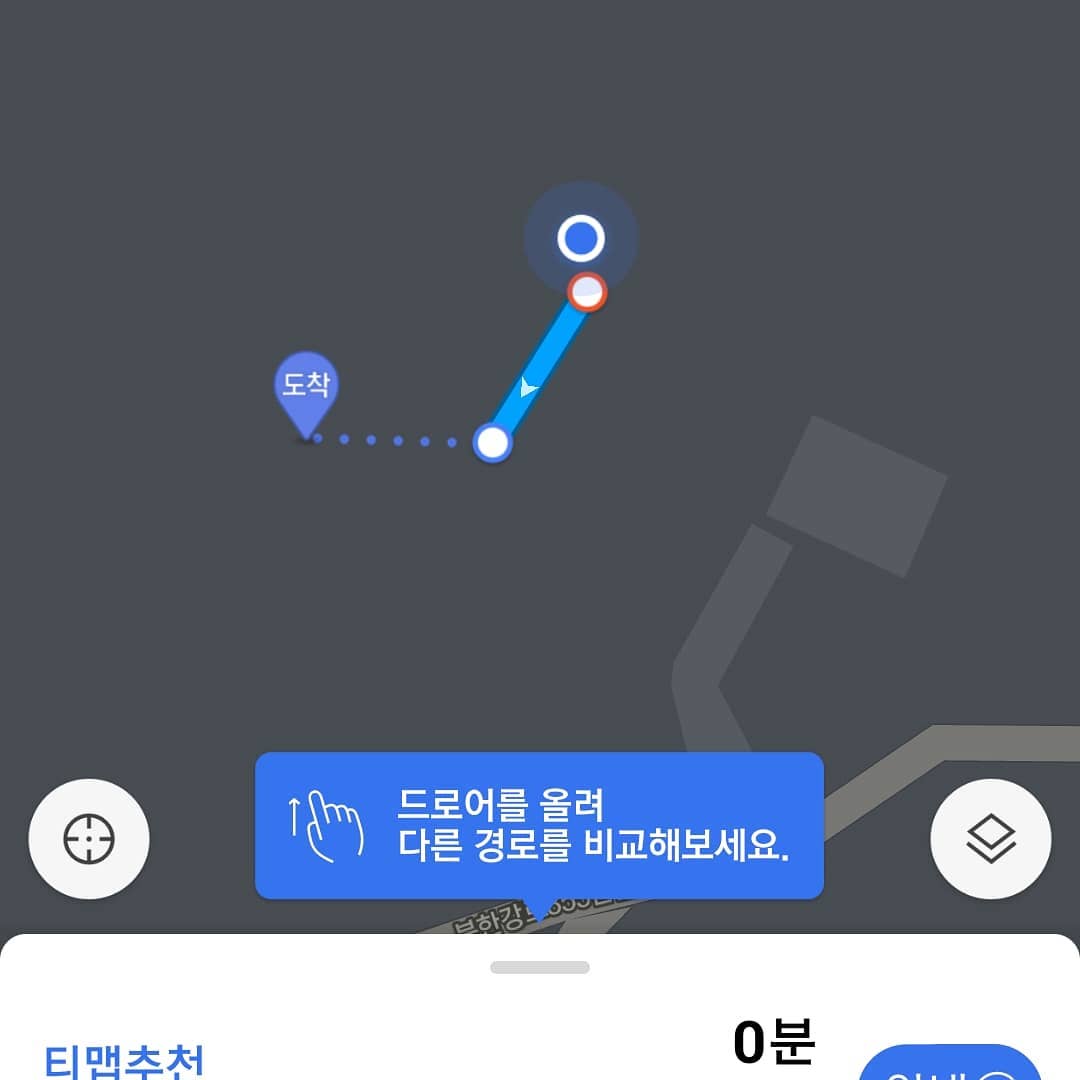Tap the drawer handle bar
This screenshot has height=1080, width=1080.
point(539,967)
